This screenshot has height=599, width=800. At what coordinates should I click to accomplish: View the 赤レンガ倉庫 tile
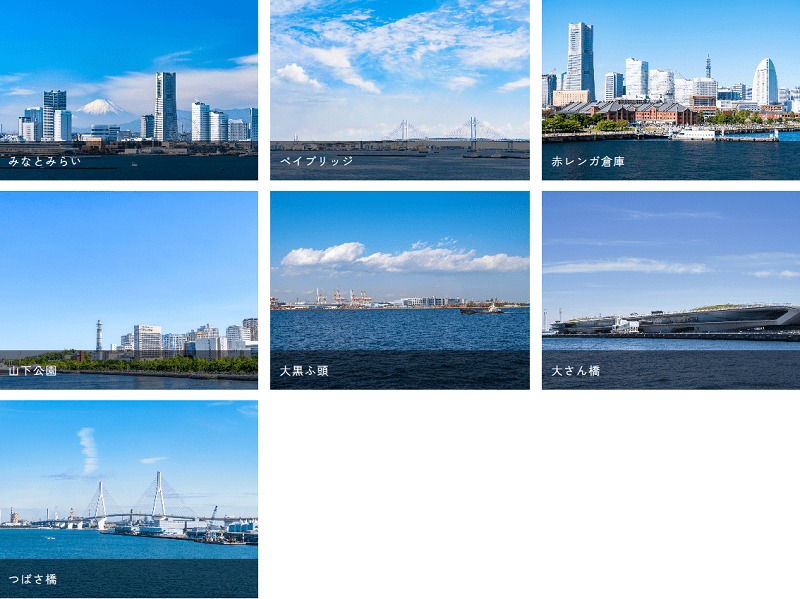point(670,90)
